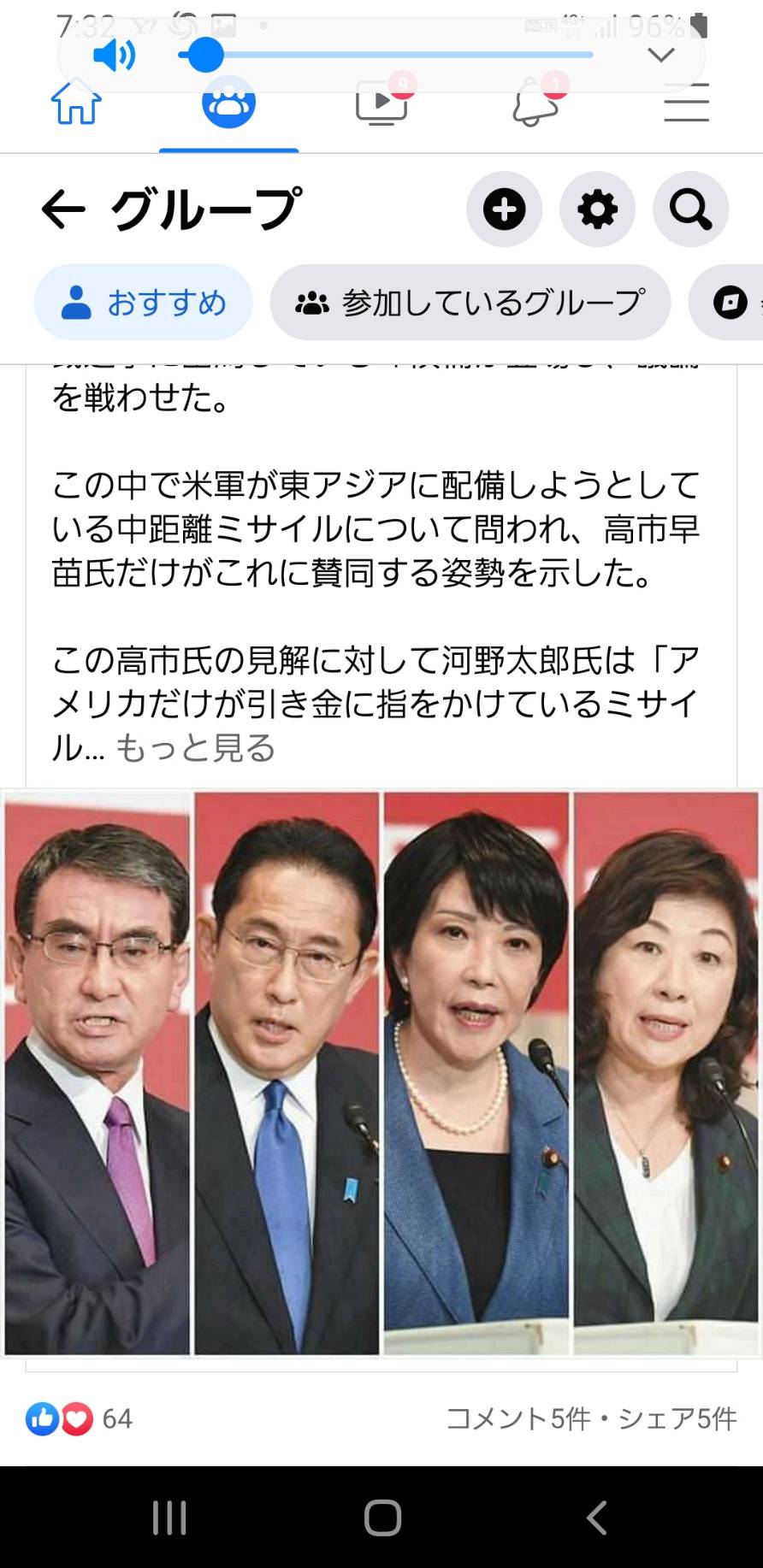Mute media volume with the speaker icon
This screenshot has width=763, height=1568.
[114, 56]
